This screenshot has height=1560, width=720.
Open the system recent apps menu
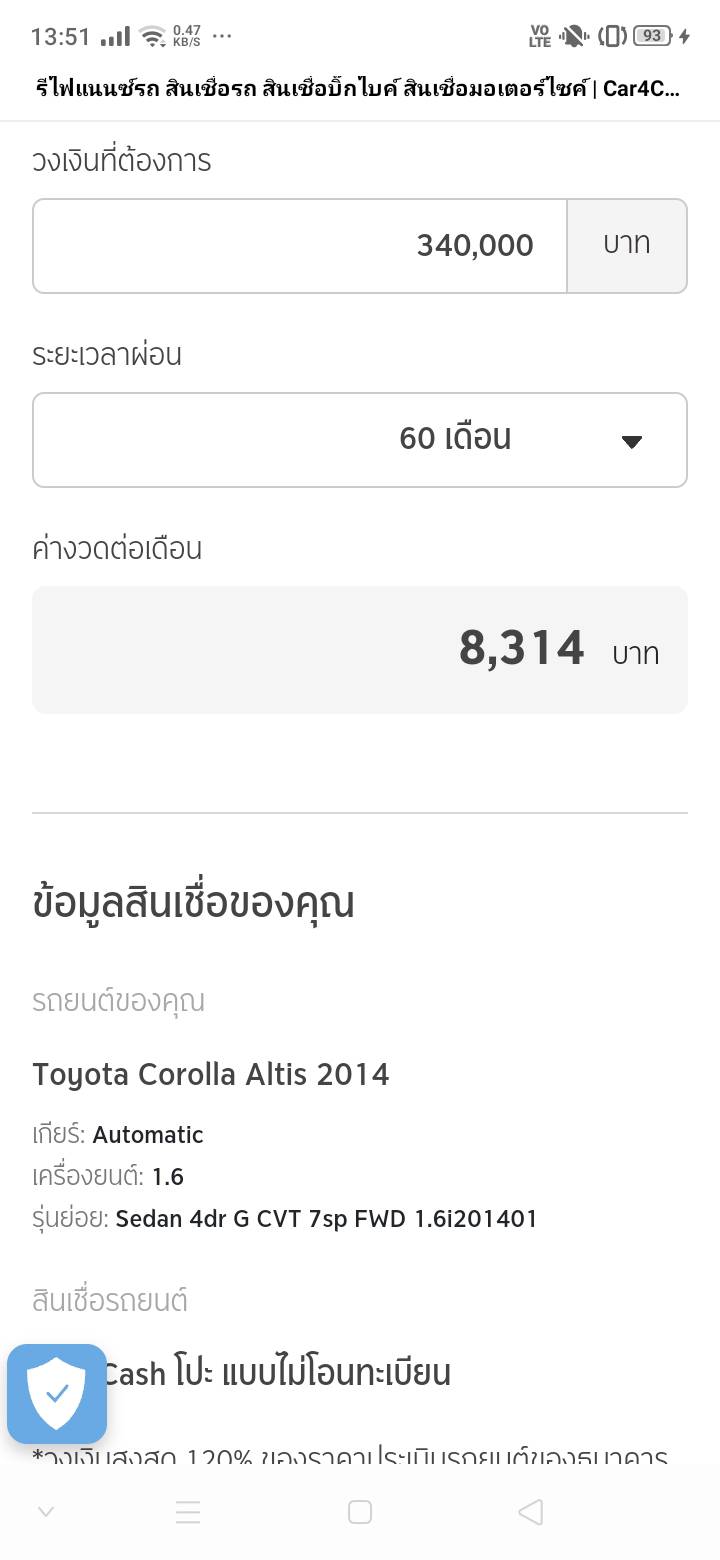(188, 1512)
